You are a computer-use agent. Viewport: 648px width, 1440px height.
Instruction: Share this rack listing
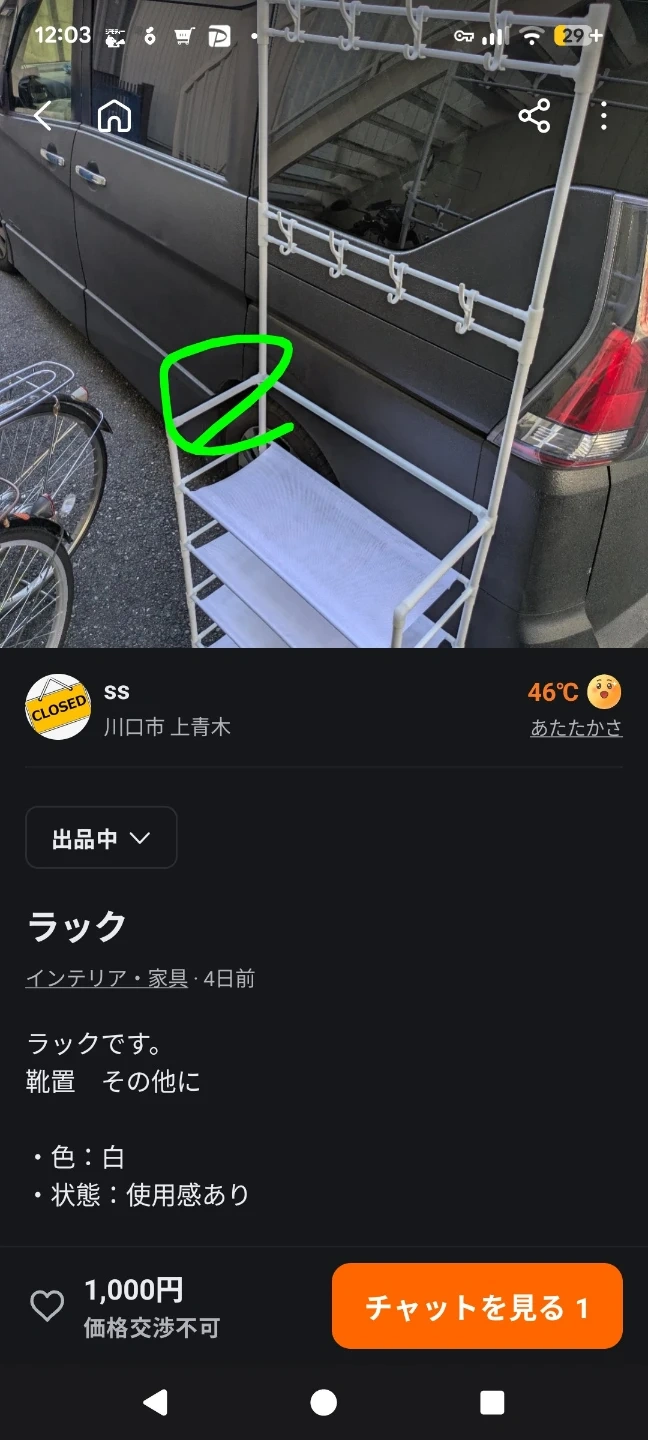point(534,116)
